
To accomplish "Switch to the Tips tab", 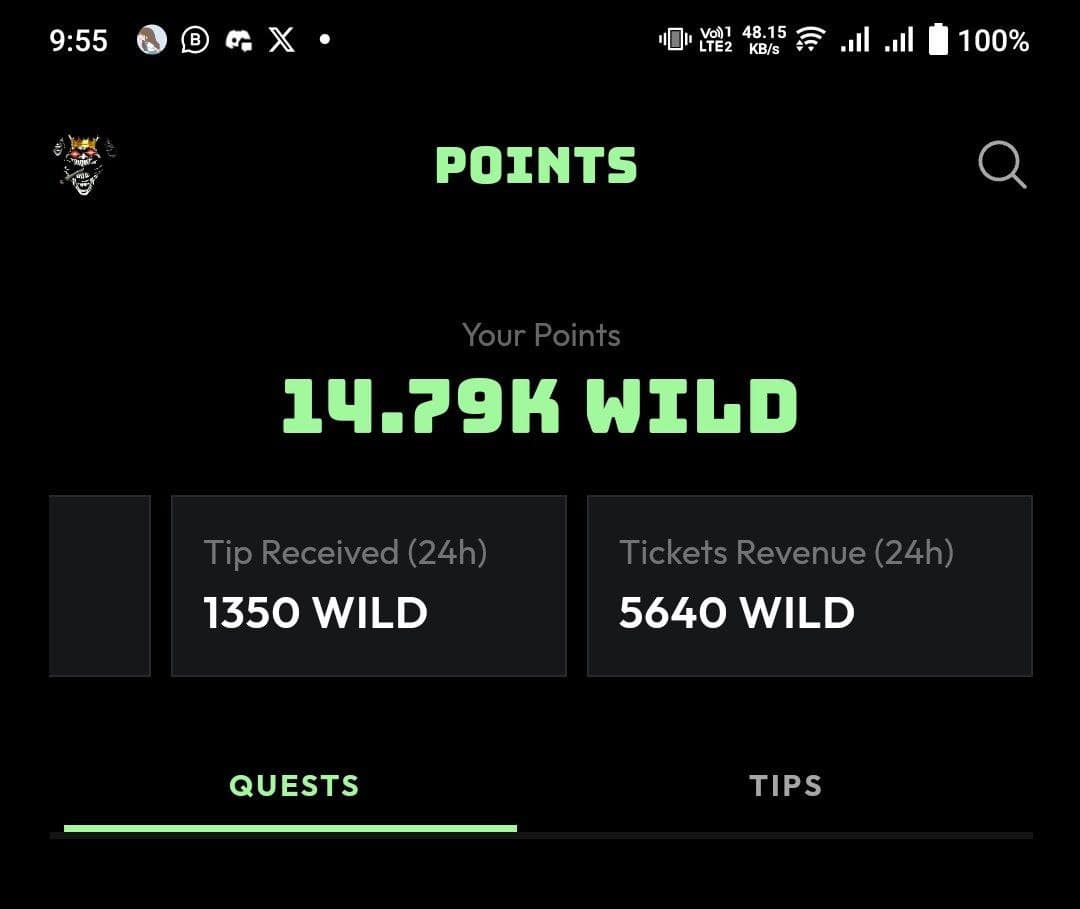I will (x=785, y=786).
